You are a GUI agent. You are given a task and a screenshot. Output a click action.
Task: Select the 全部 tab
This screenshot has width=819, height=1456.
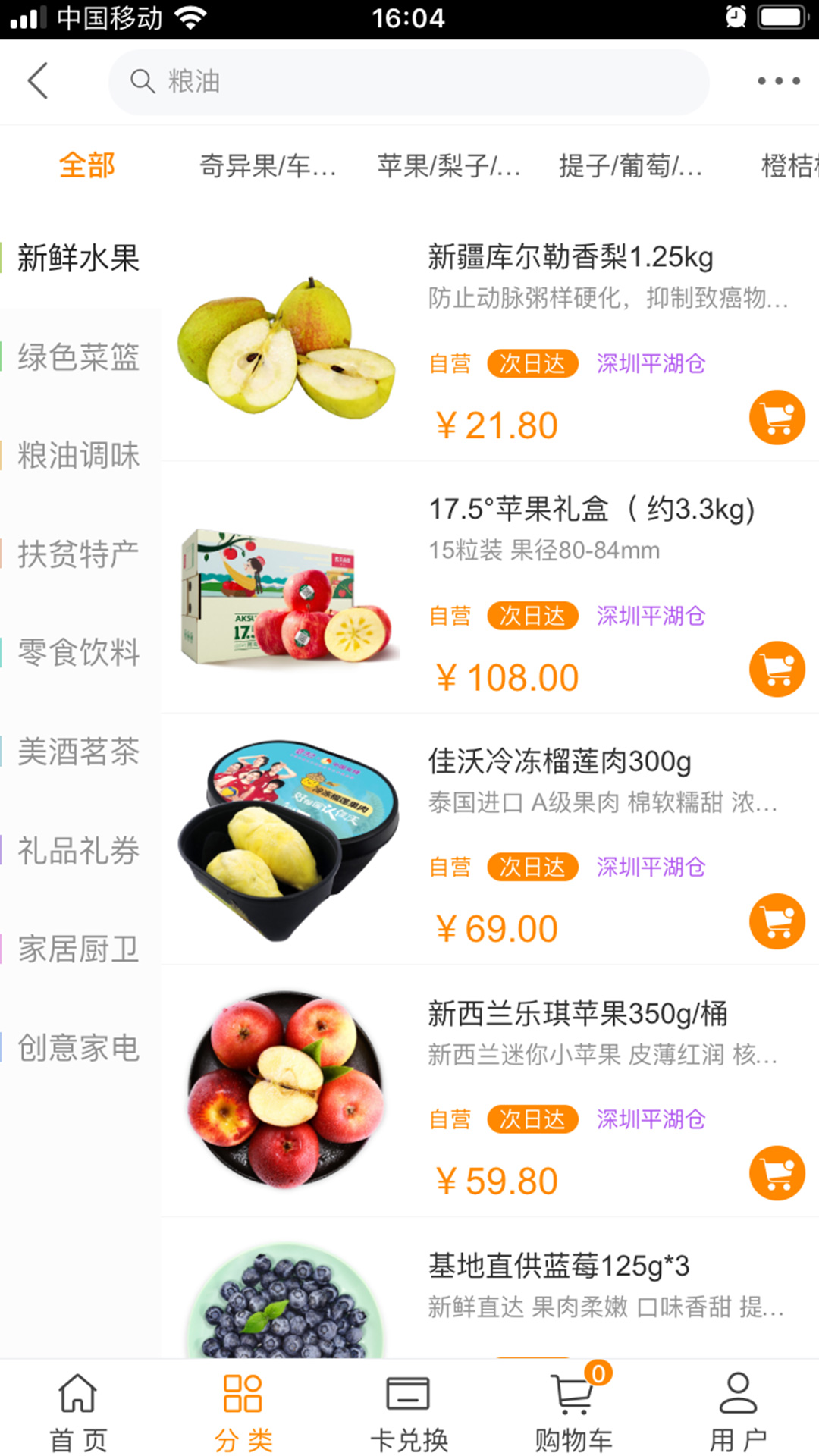click(x=87, y=165)
